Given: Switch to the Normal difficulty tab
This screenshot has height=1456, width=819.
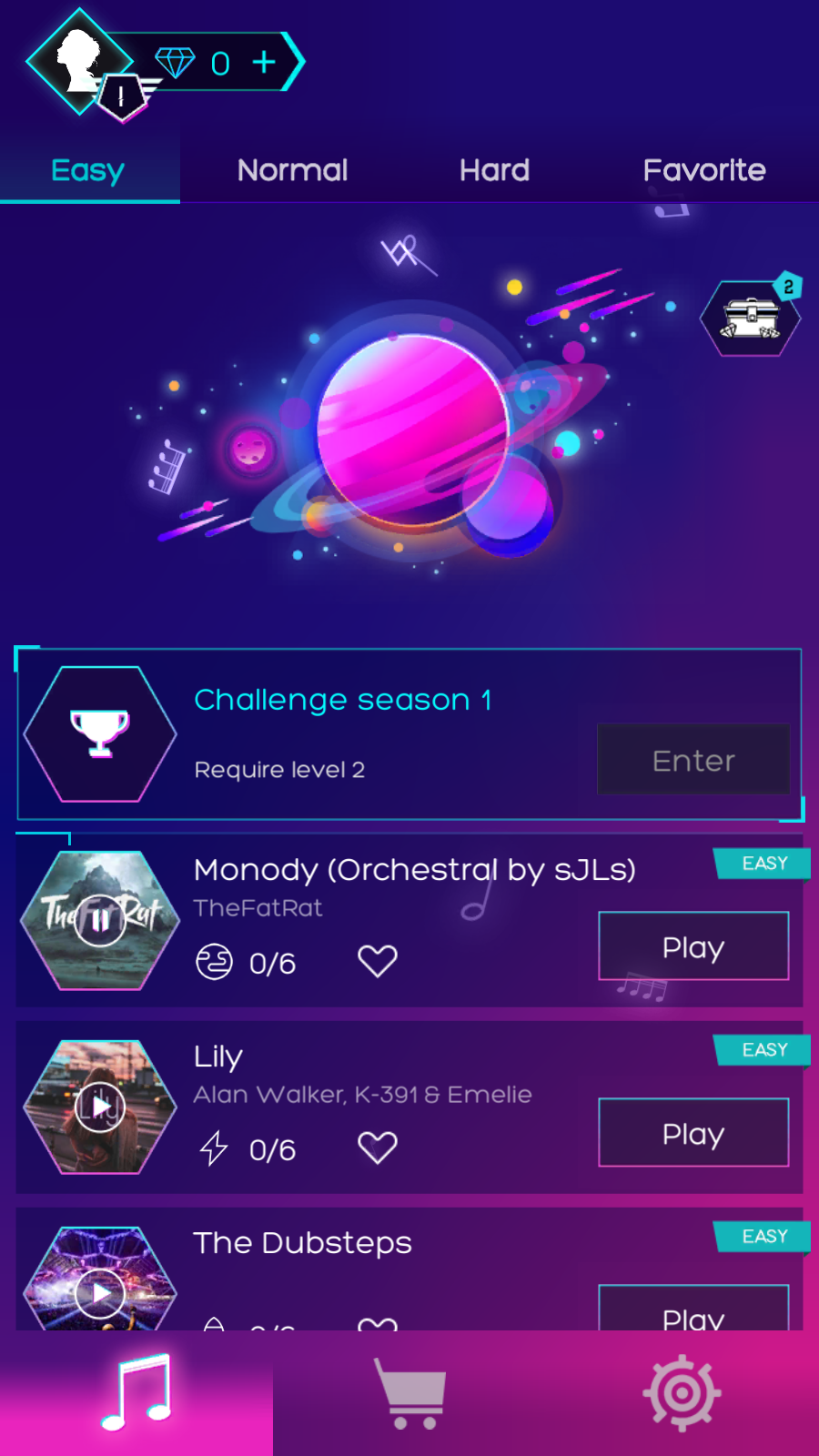Looking at the screenshot, I should coord(292,170).
